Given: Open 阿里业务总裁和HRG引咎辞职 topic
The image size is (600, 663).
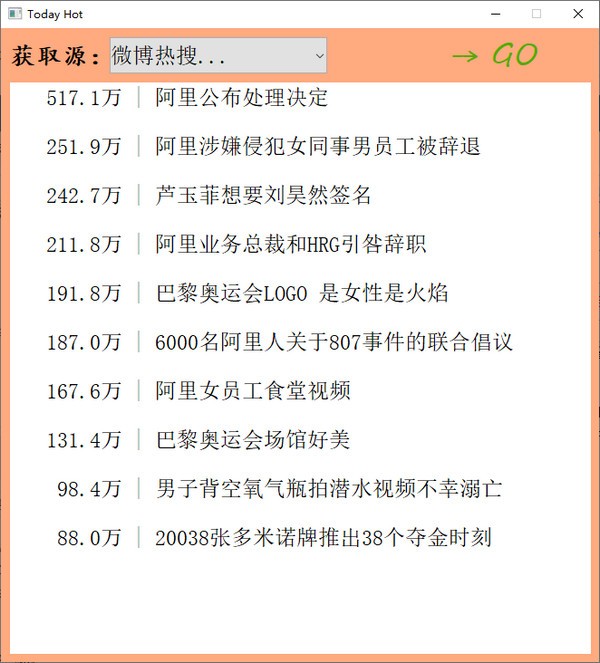Looking at the screenshot, I should [290, 245].
